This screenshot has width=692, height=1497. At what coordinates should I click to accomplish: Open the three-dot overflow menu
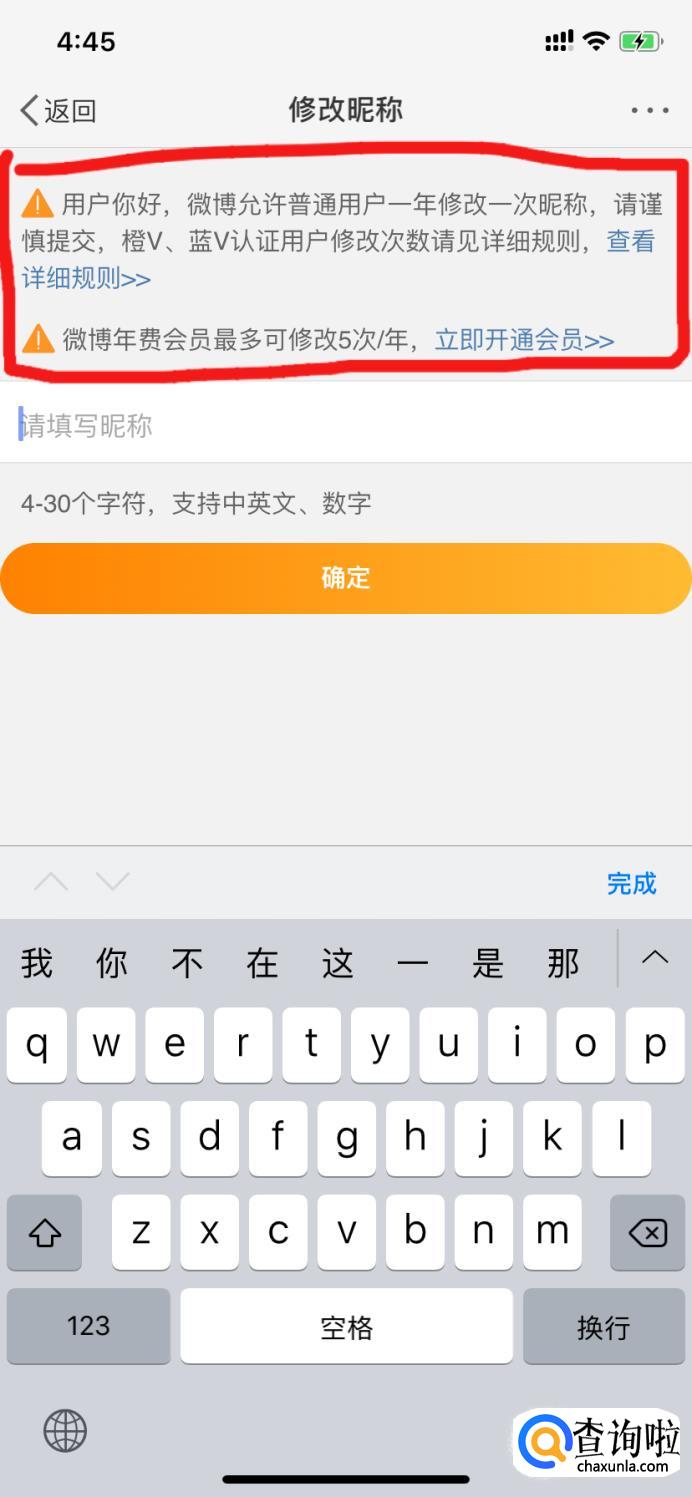(649, 110)
